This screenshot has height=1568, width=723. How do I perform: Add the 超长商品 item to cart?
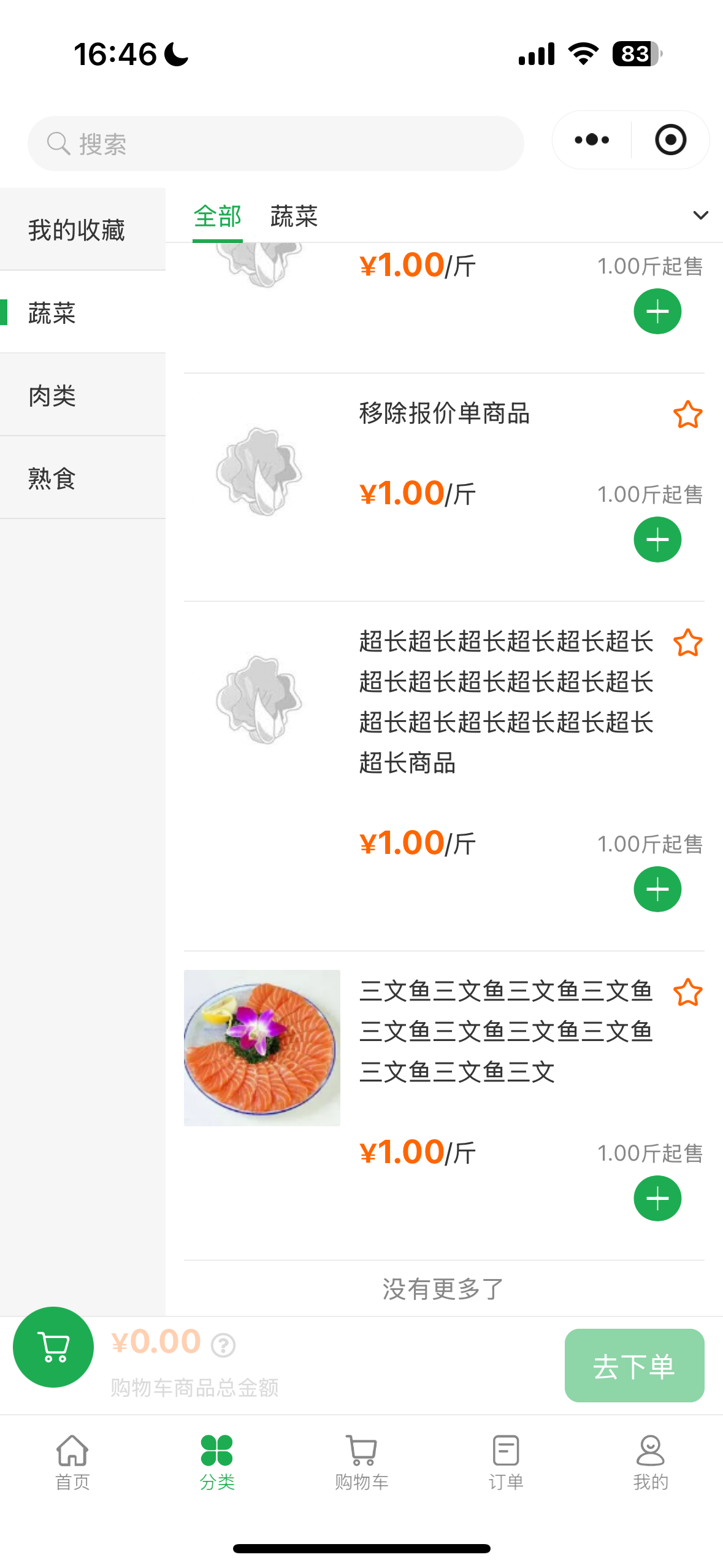pyautogui.click(x=657, y=890)
